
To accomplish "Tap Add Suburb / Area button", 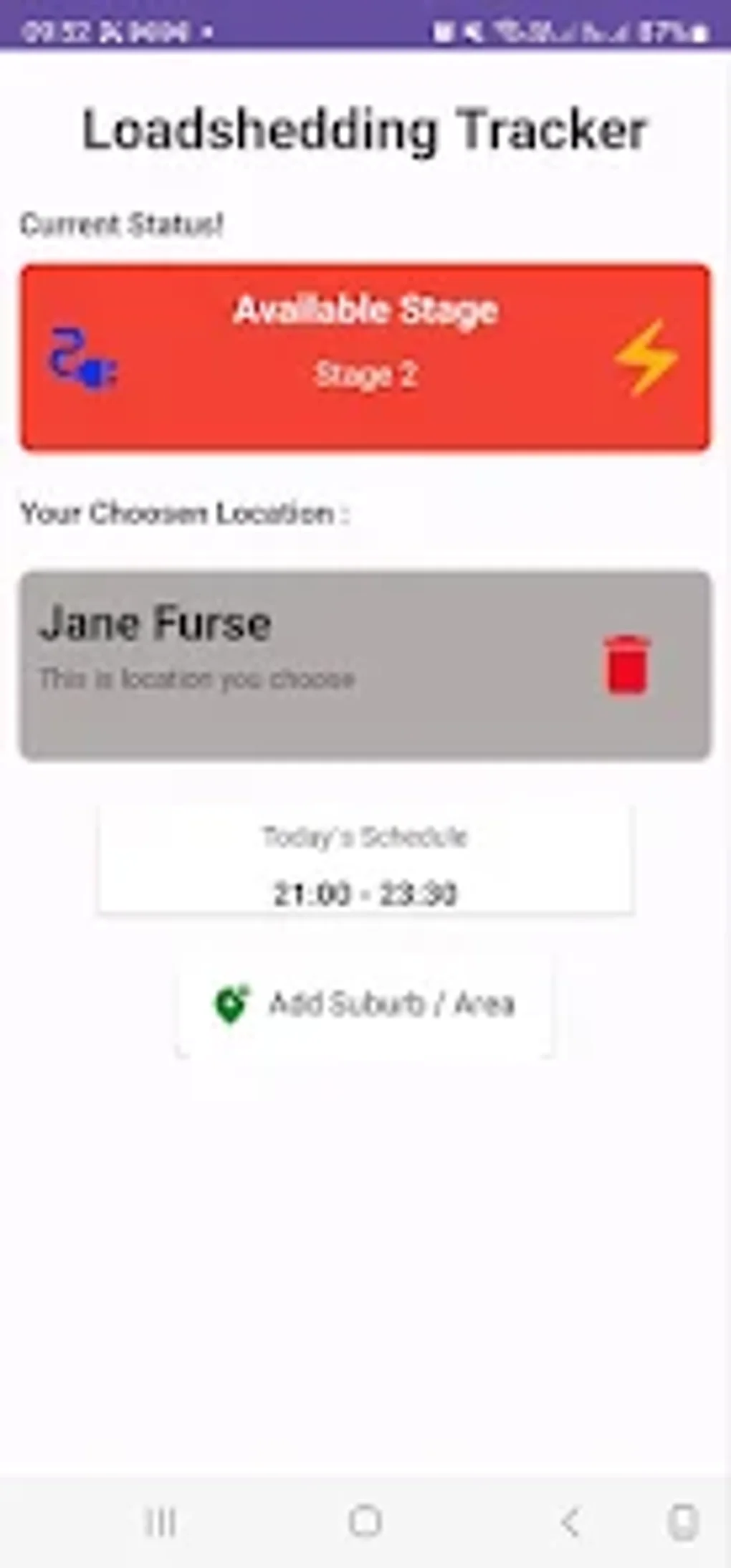I will [365, 1004].
